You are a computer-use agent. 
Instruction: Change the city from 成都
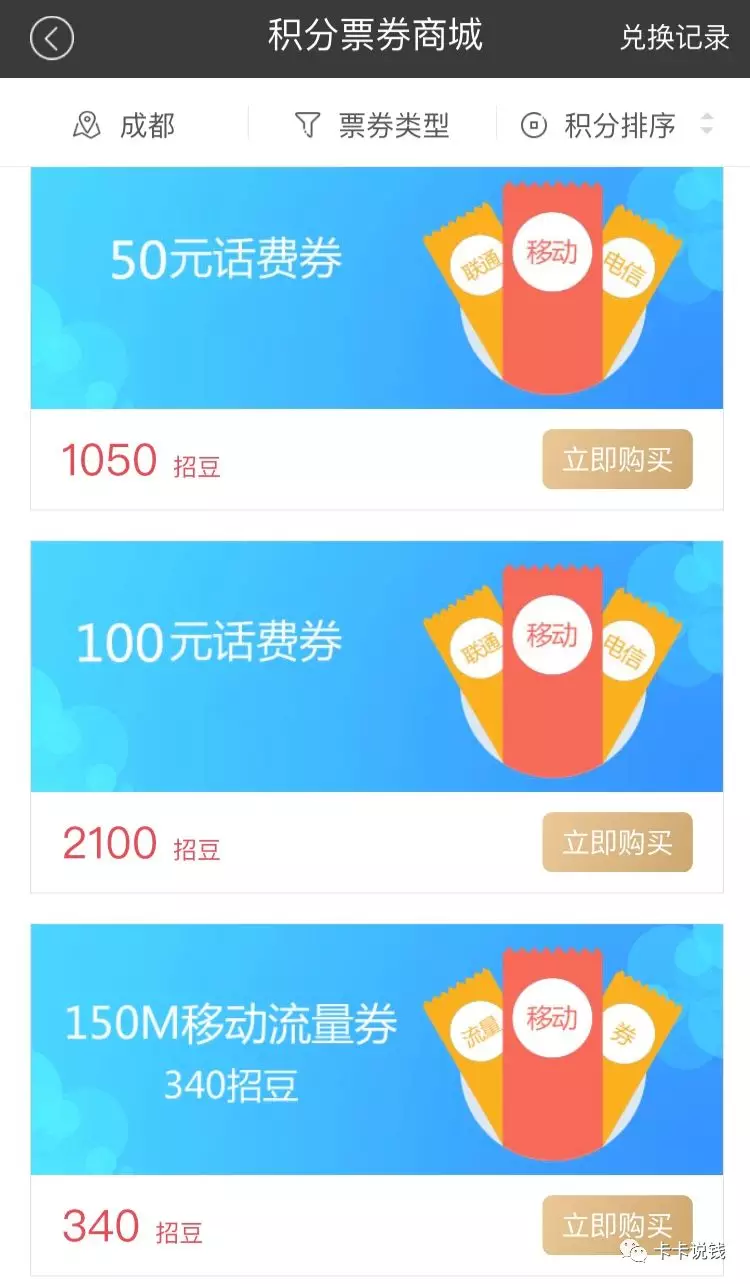pos(125,125)
